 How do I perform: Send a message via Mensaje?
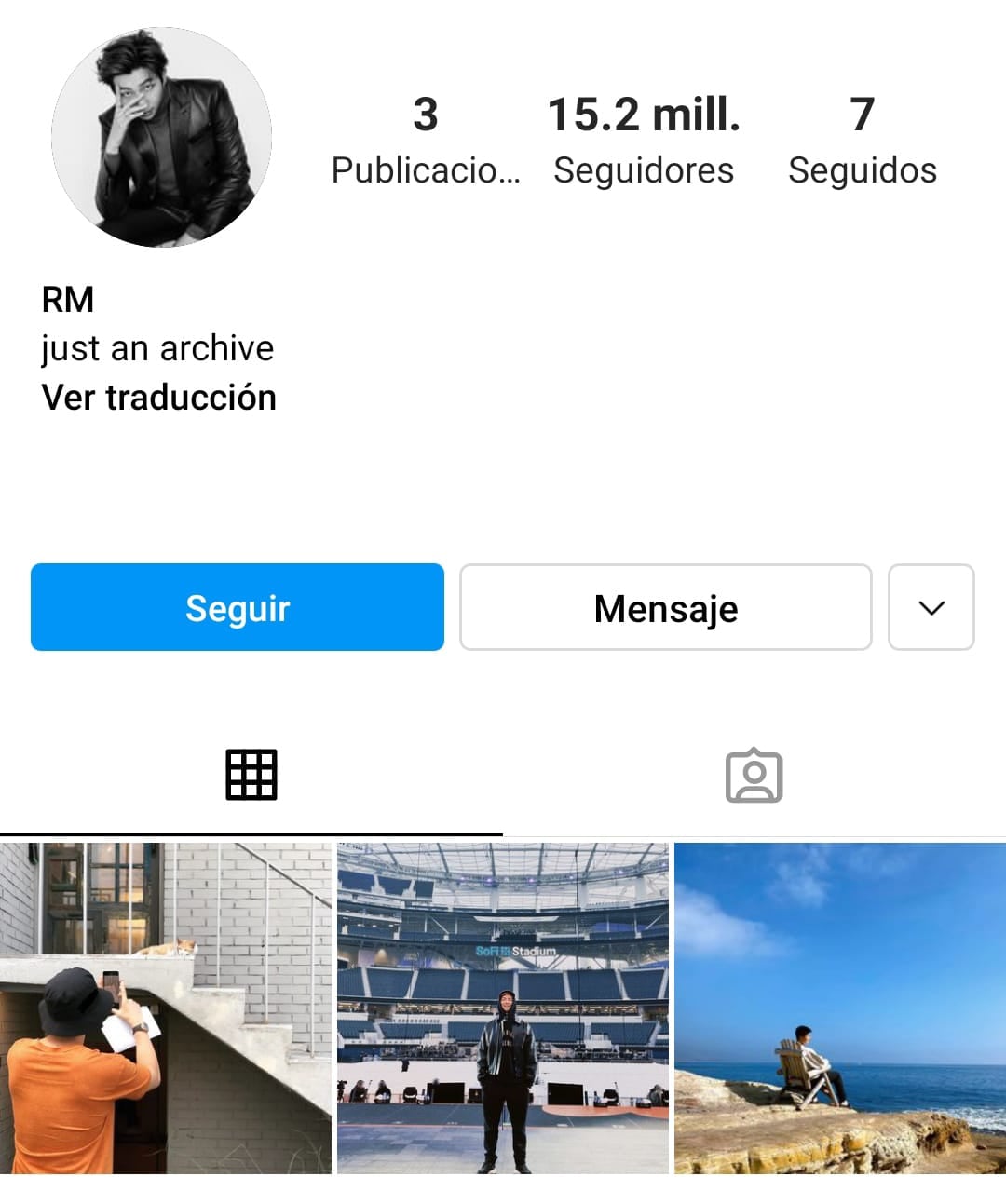pos(666,607)
